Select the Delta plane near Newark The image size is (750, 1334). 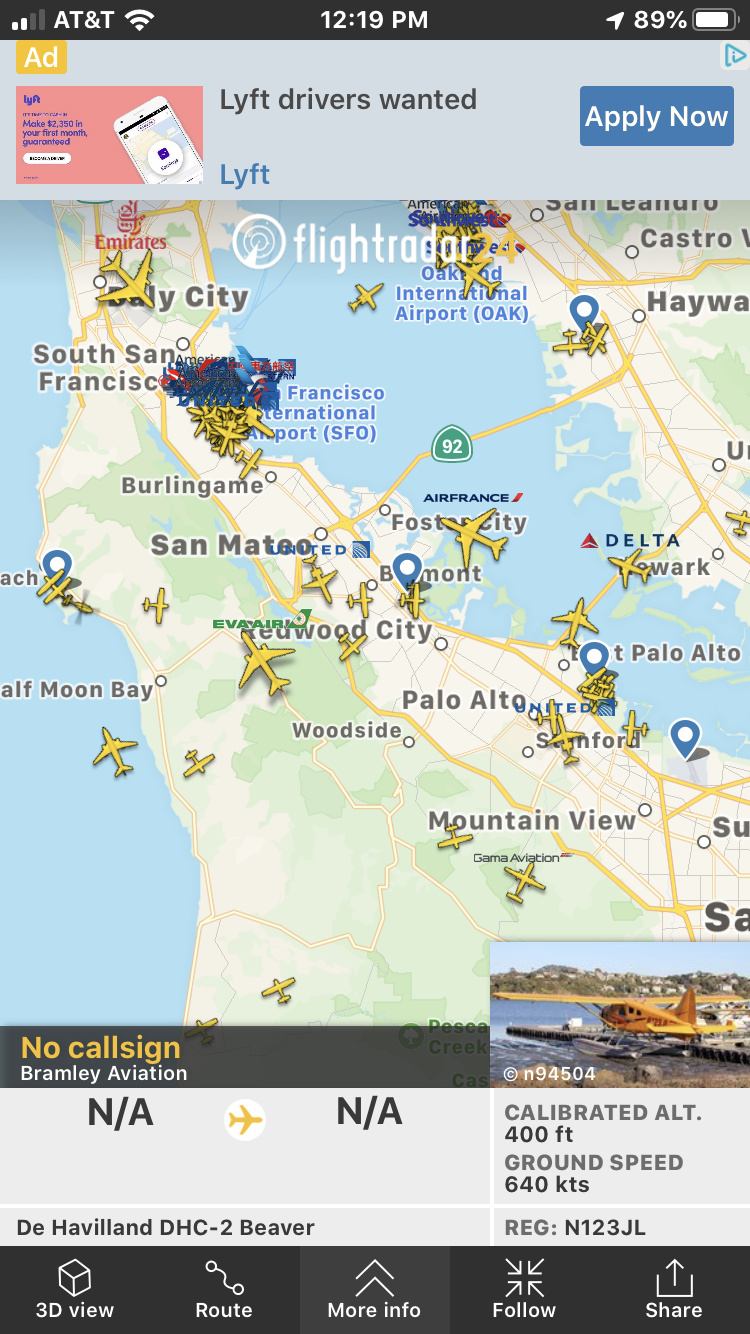coord(632,567)
